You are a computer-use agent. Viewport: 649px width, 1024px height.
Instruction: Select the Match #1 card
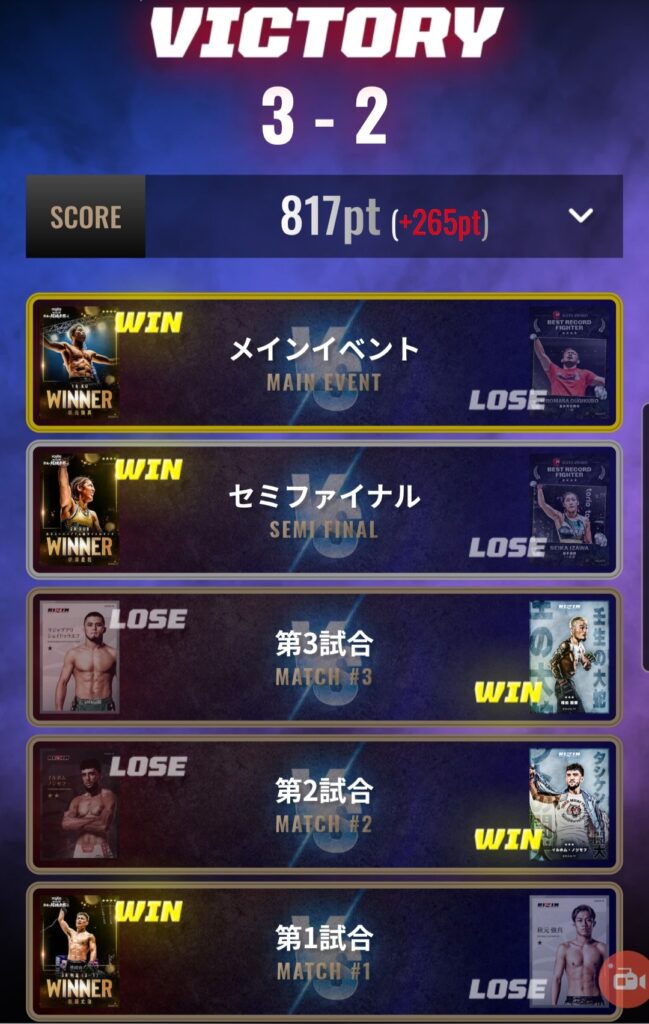pyautogui.click(x=324, y=951)
